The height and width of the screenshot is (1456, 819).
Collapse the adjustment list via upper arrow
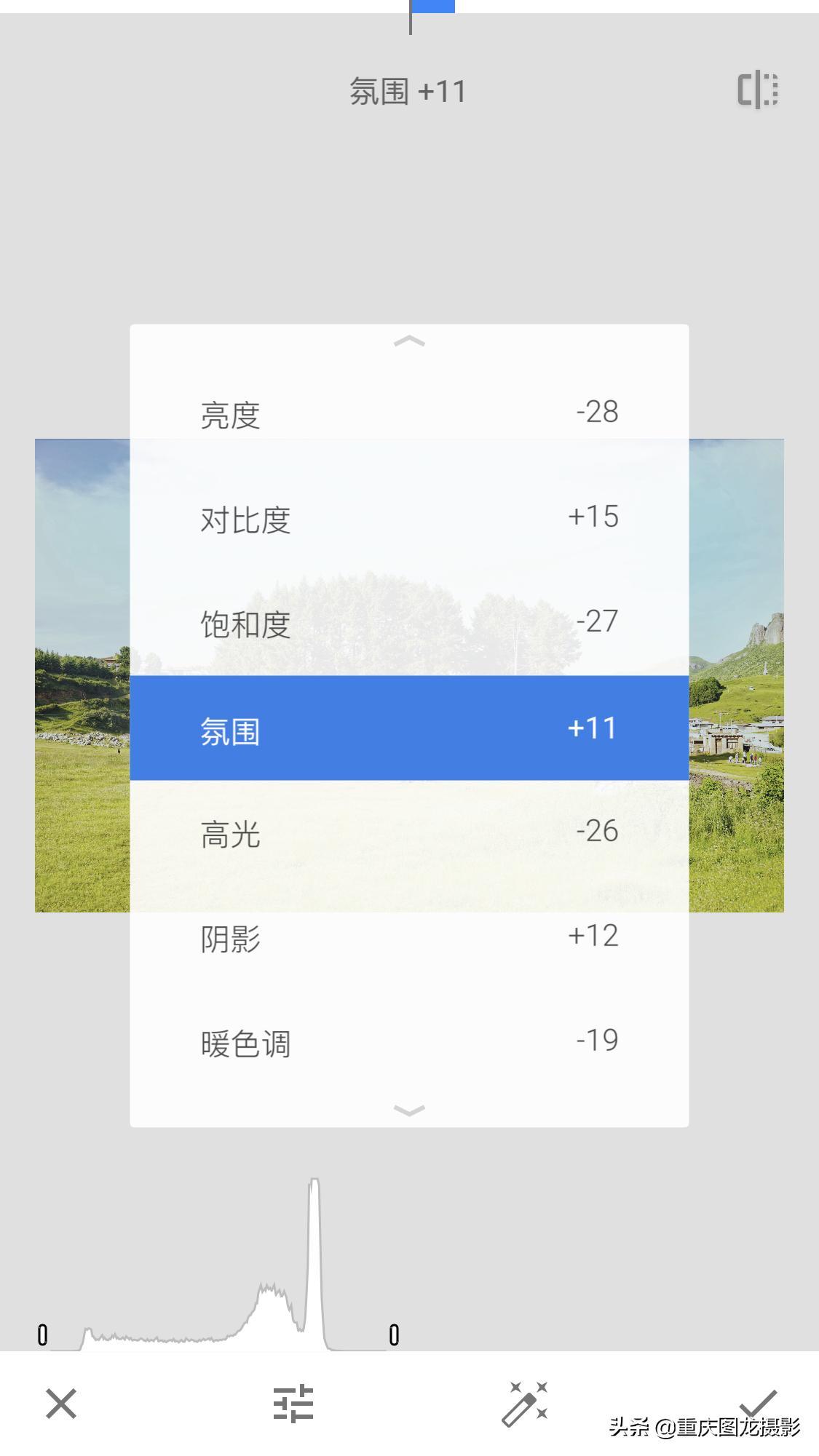pyautogui.click(x=410, y=342)
